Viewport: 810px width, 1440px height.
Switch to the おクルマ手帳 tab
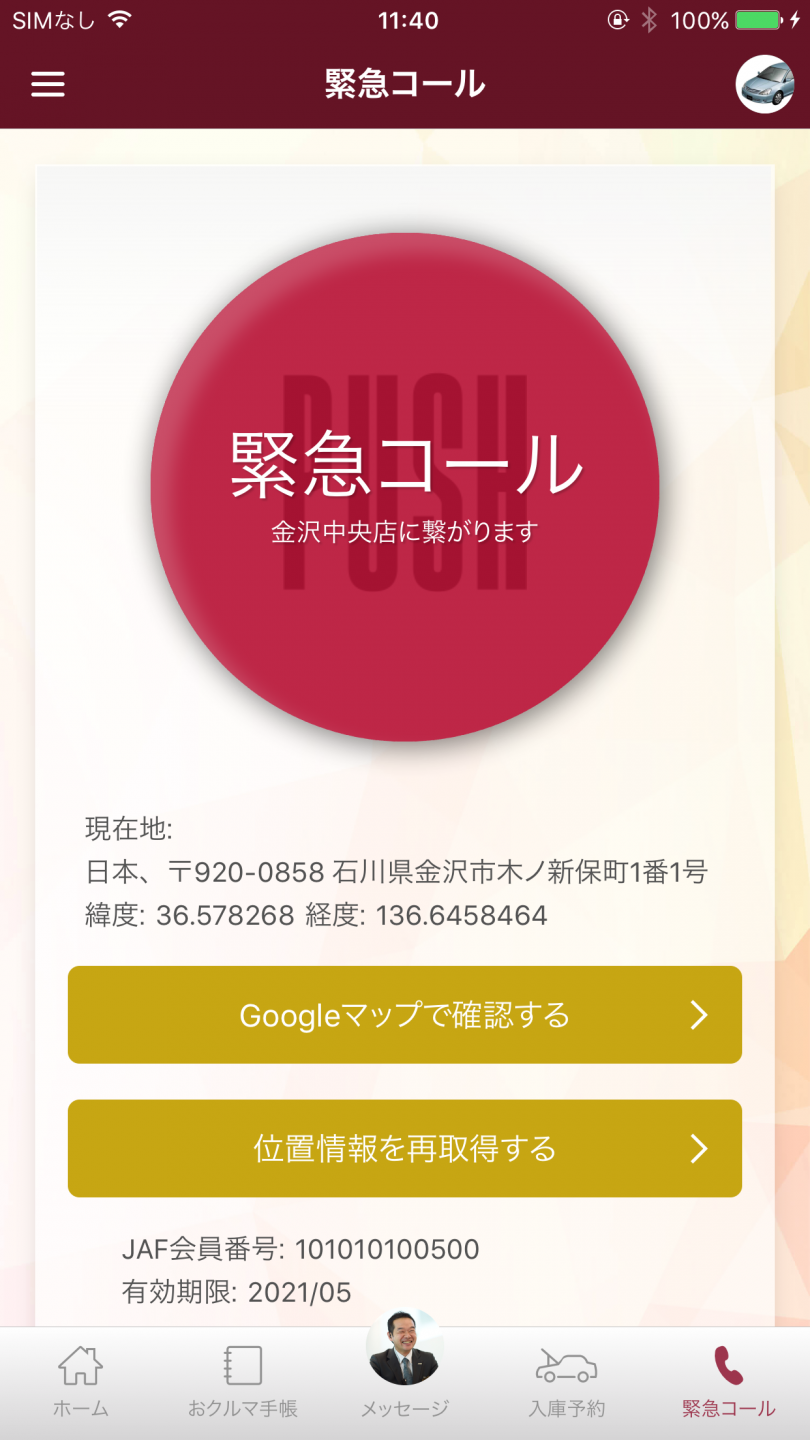[x=243, y=1382]
